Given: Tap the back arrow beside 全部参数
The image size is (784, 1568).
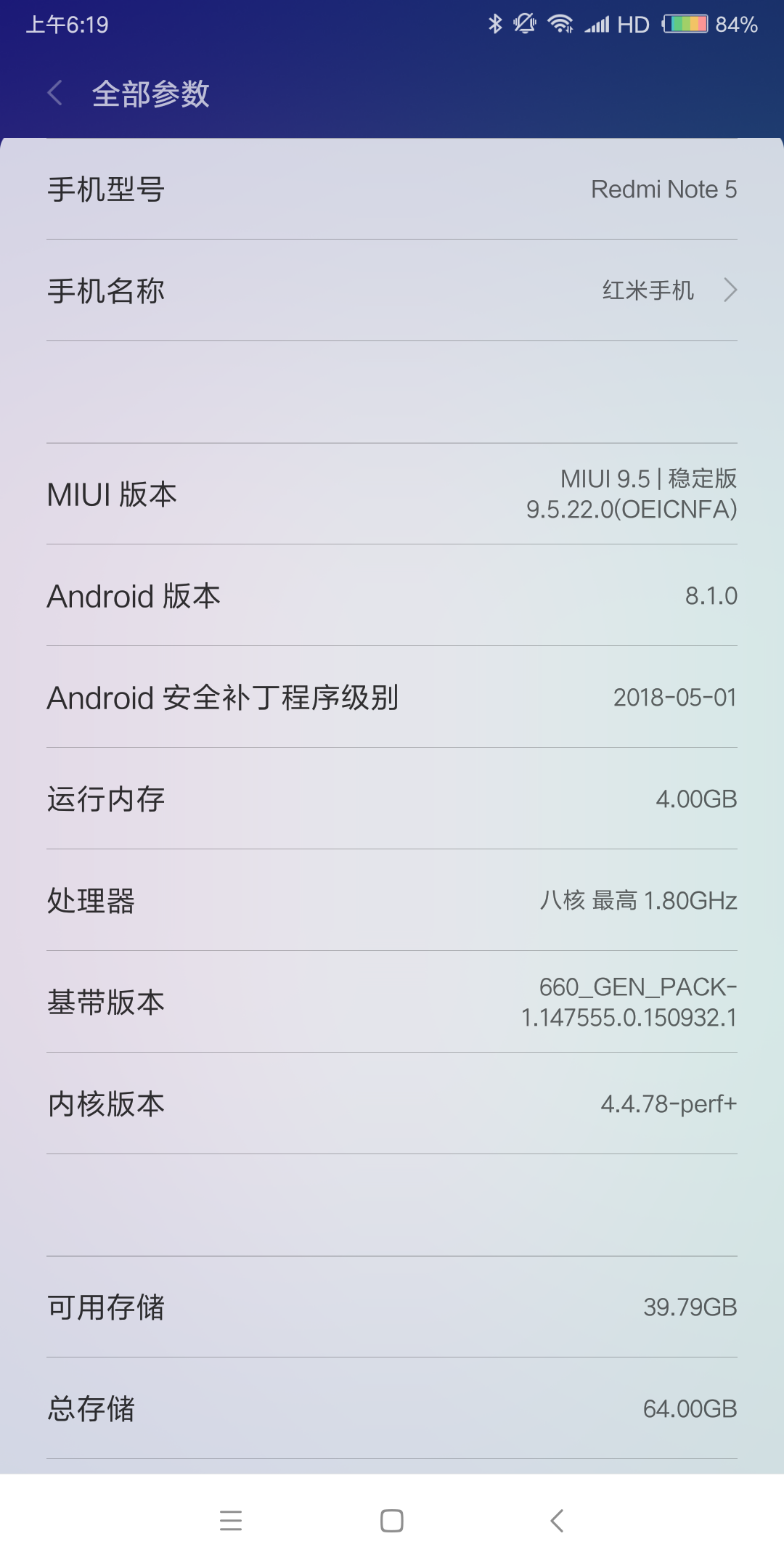Looking at the screenshot, I should [x=55, y=94].
